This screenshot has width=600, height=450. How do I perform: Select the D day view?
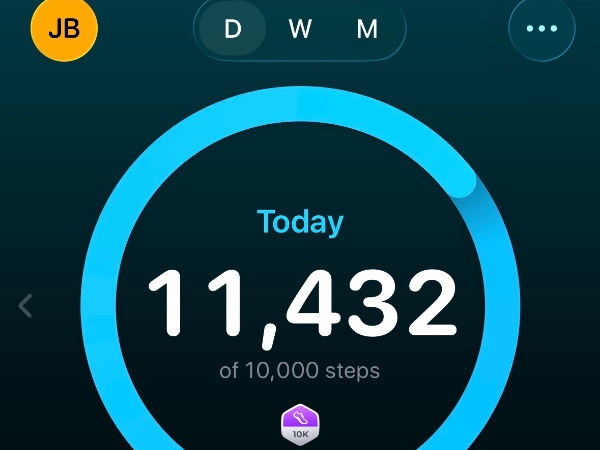pyautogui.click(x=233, y=29)
